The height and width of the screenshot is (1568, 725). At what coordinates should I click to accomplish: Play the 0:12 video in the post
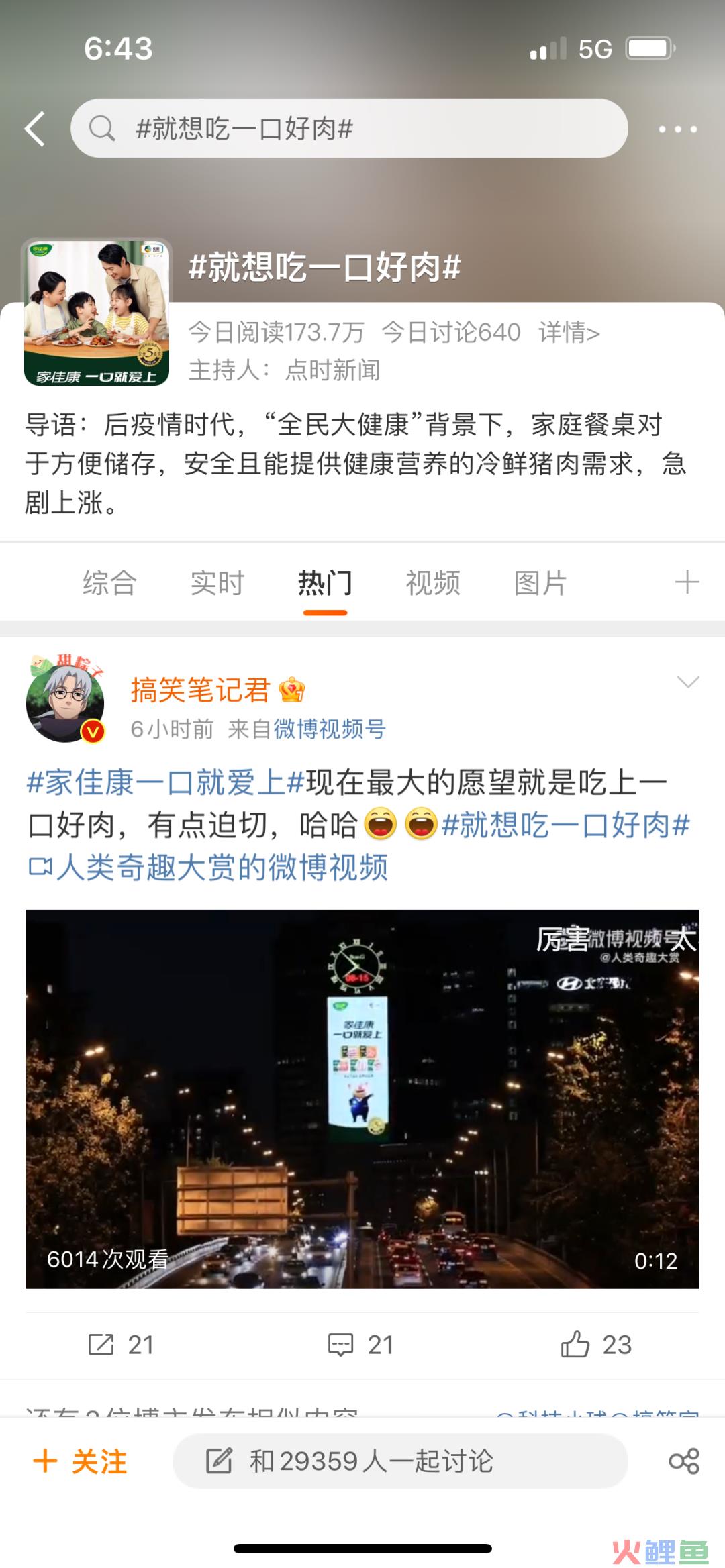(x=362, y=1098)
